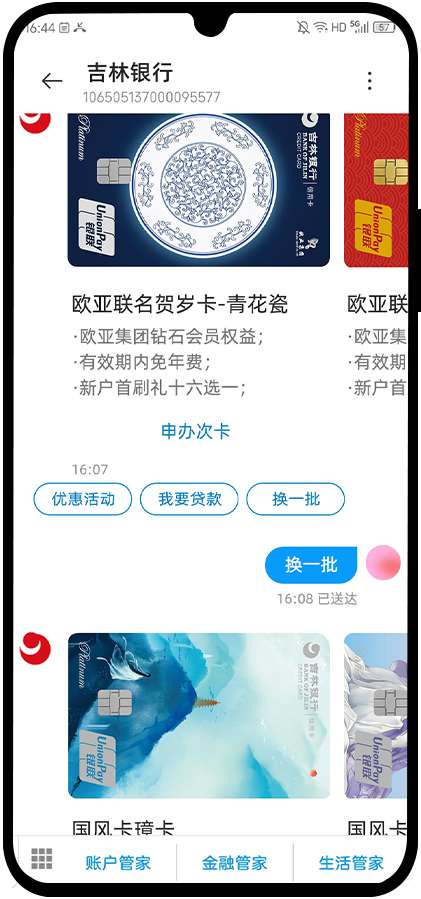Switch to keyboard input via grid icon
The image size is (421, 899).
(42, 859)
